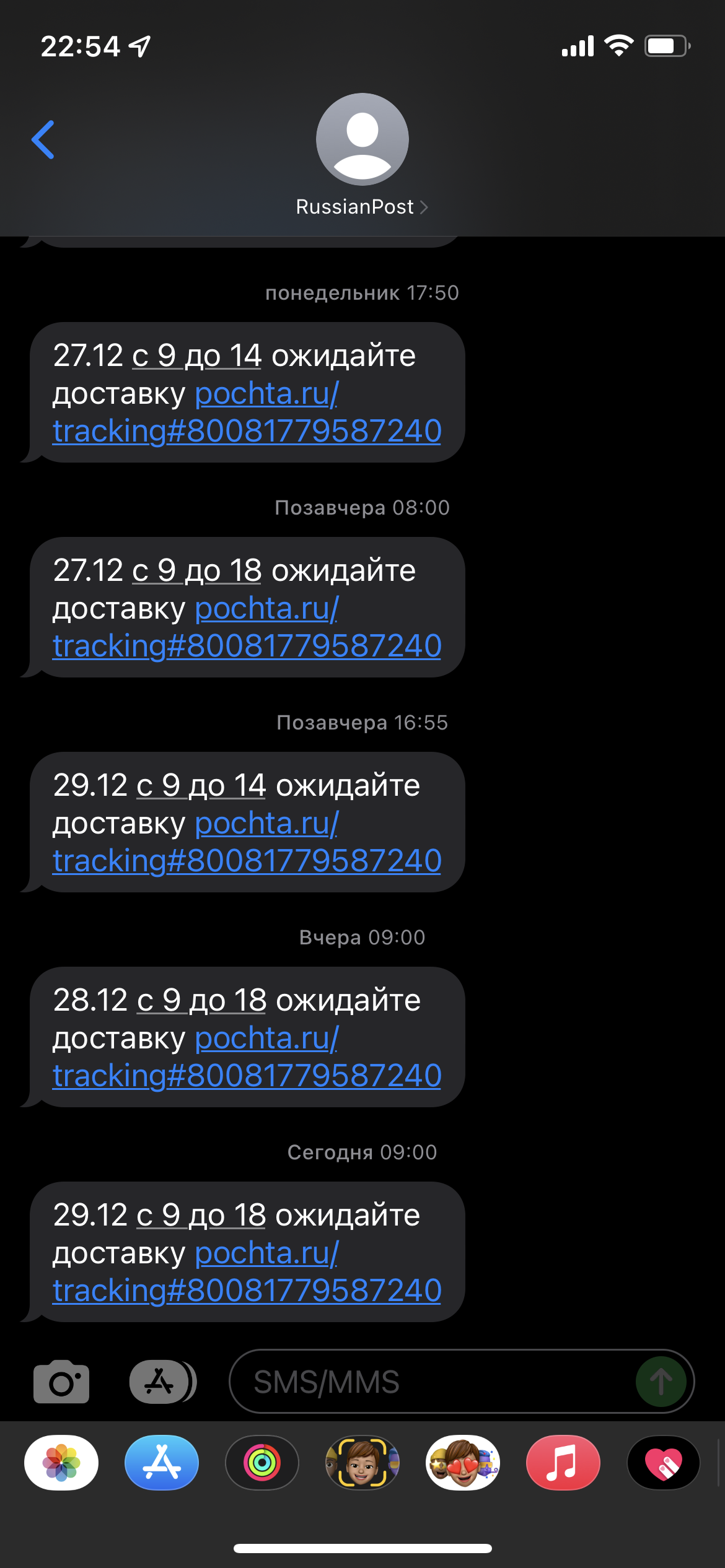Open tracking link in Вчера 09:00 message
The image size is (725, 1568).
247,1057
